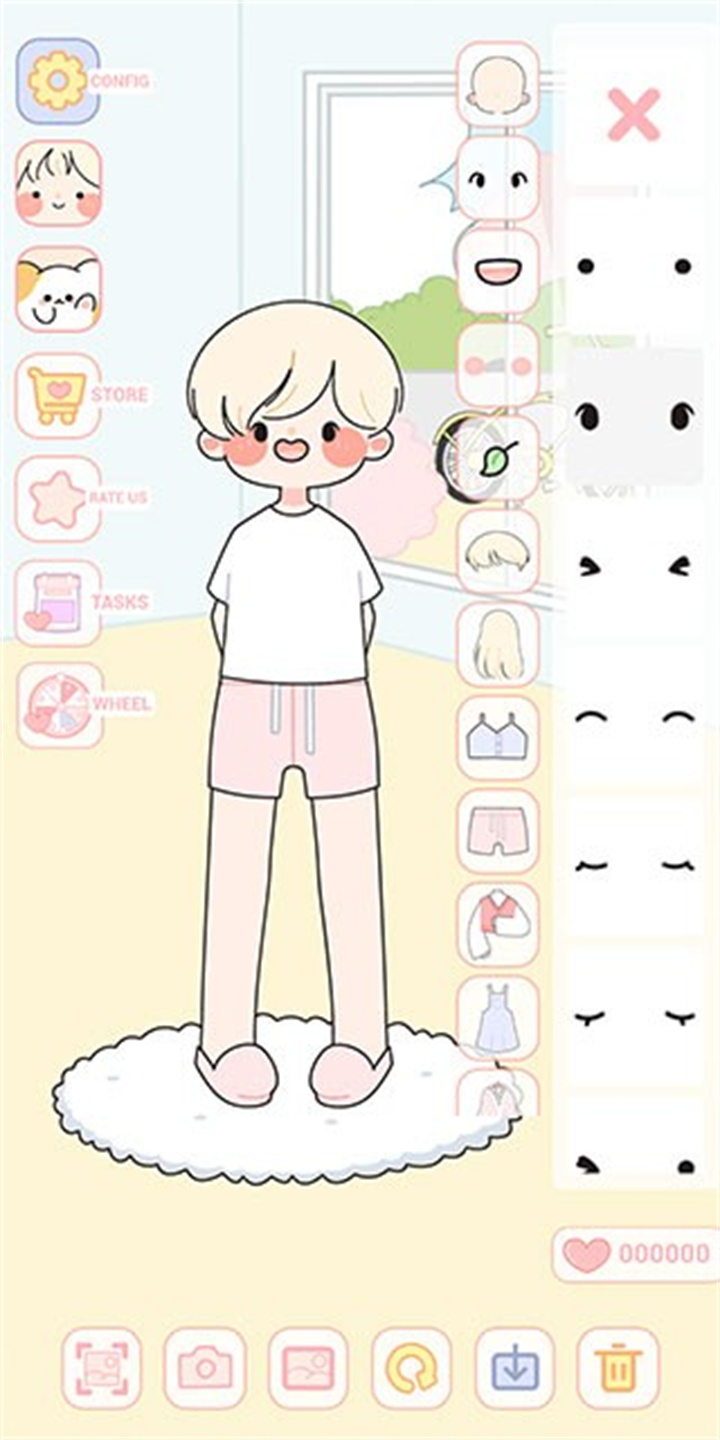Reset the character with the refresh arrow
This screenshot has width=720, height=1440.
(x=412, y=1368)
